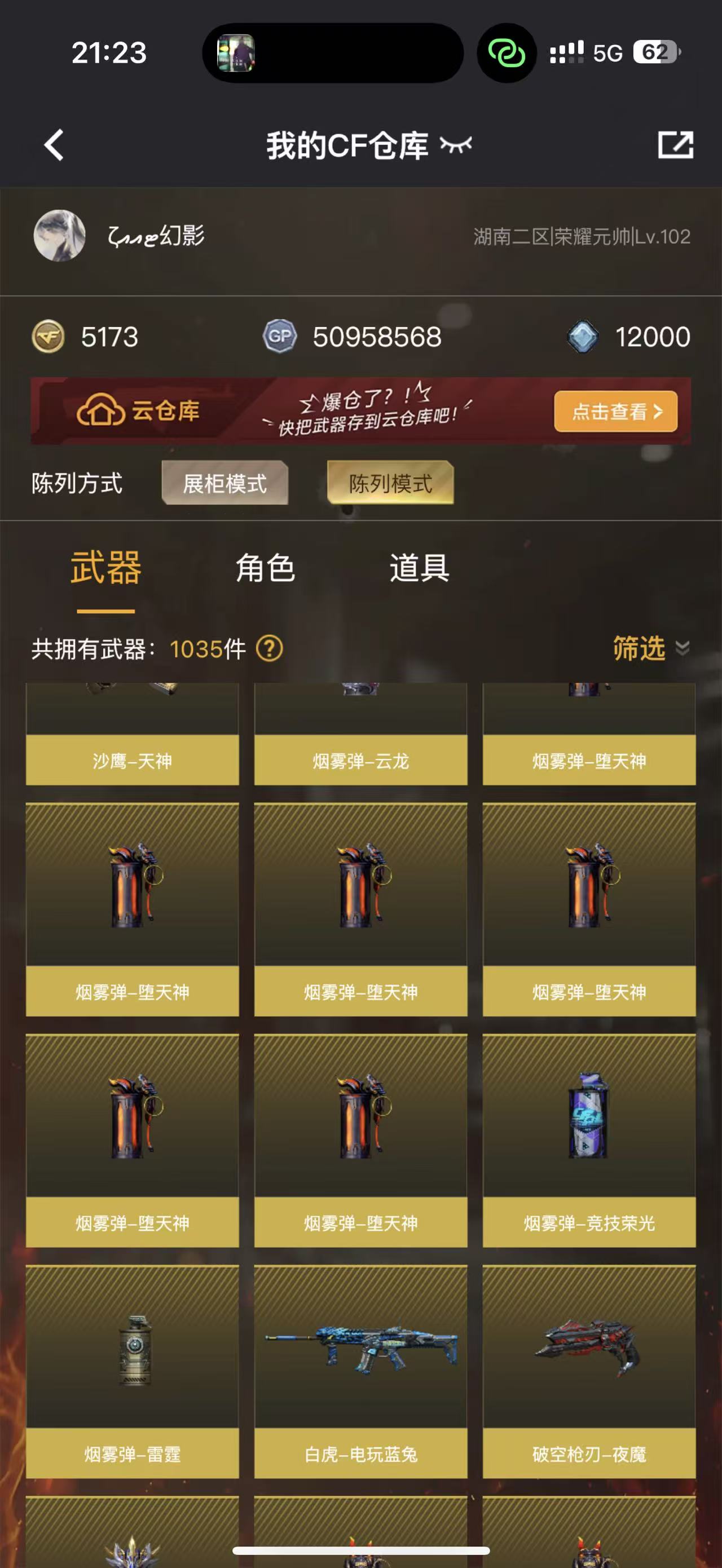View the 白虎-电玩蓝兔 rifle card
Viewport: 722px width, 1568px height.
tap(360, 1370)
